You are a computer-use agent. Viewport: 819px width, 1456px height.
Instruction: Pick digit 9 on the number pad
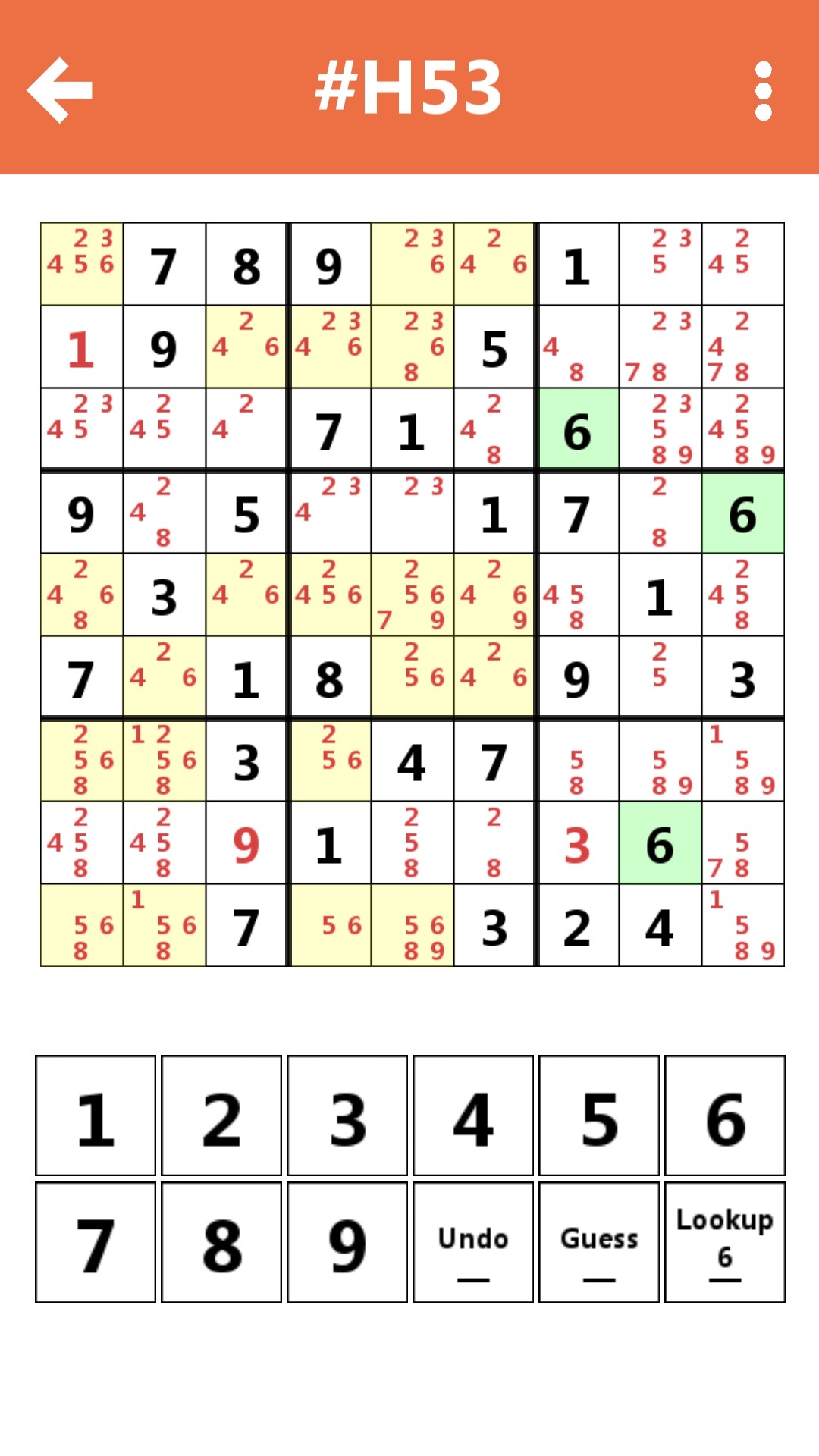(347, 1242)
